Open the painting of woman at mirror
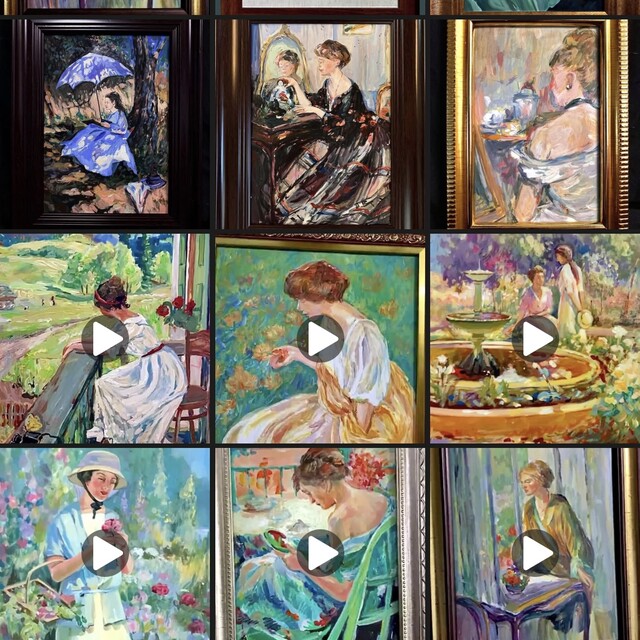This screenshot has width=640, height=640. (x=320, y=122)
